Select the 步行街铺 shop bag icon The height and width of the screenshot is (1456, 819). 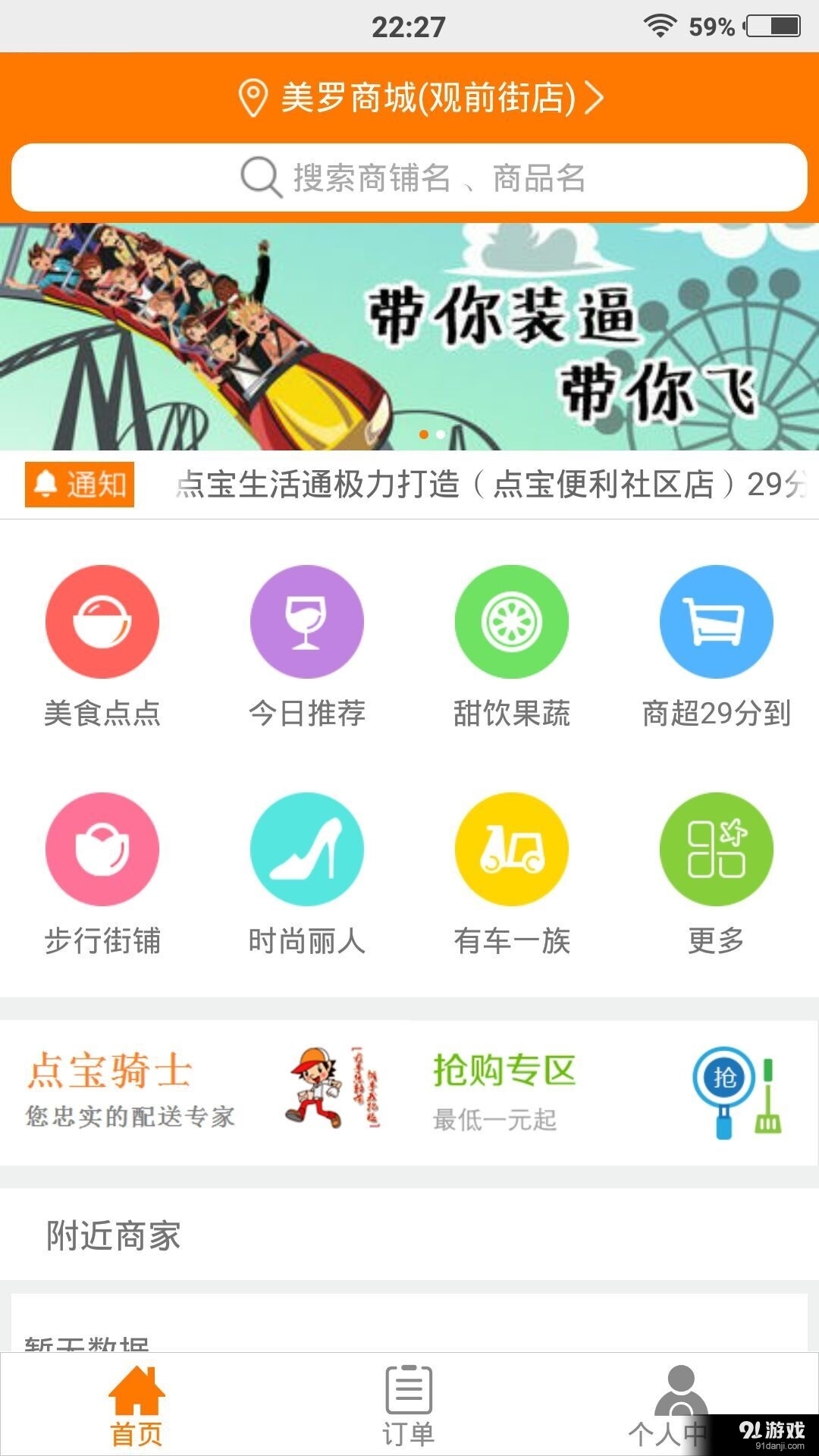point(102,849)
